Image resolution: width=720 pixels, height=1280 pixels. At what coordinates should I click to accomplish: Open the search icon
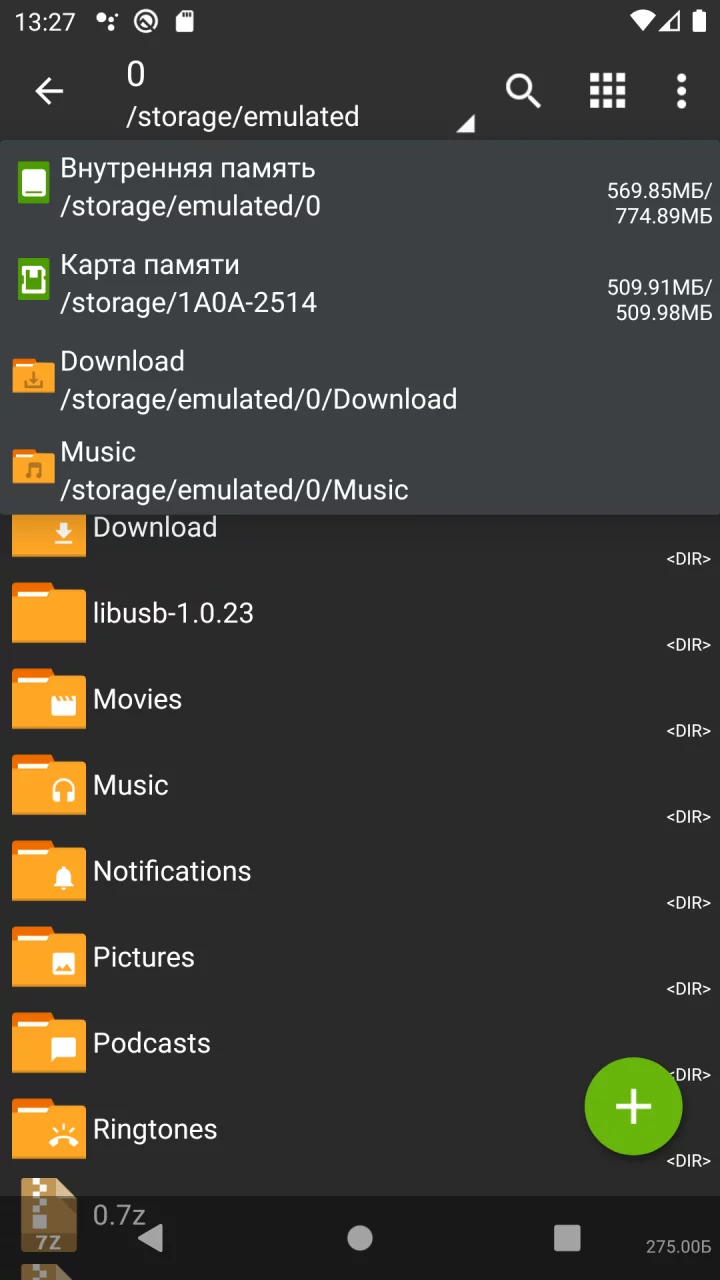coord(523,92)
